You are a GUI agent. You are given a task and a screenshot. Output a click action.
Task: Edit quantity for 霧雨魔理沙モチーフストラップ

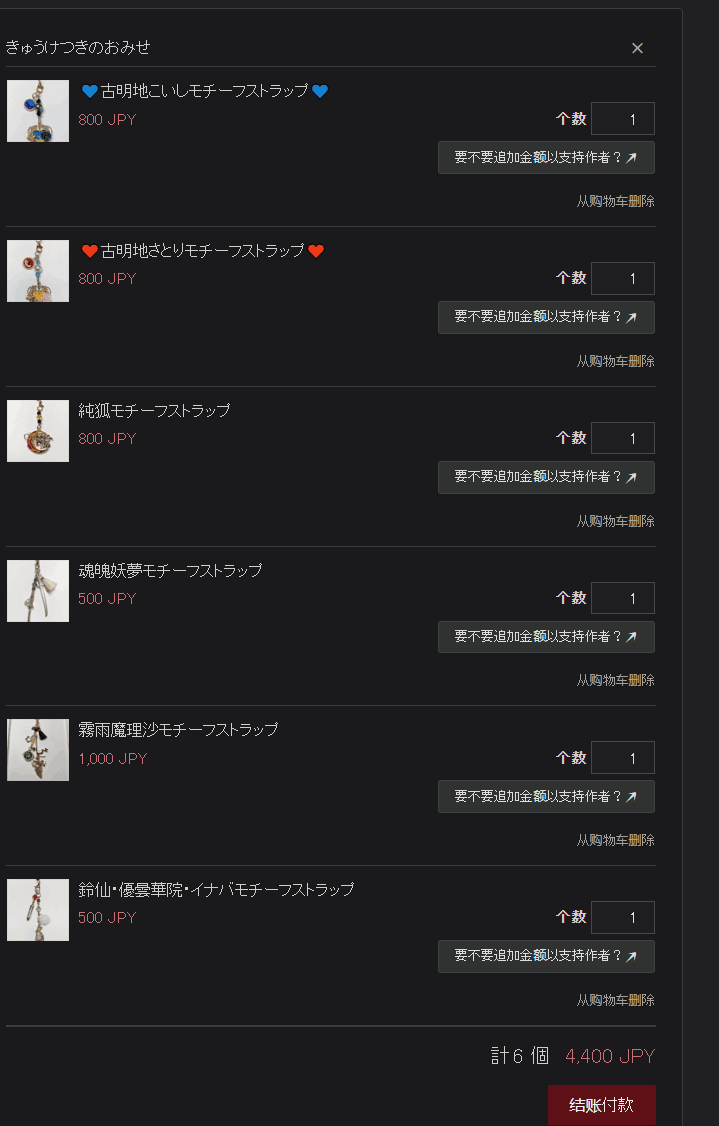[622, 758]
